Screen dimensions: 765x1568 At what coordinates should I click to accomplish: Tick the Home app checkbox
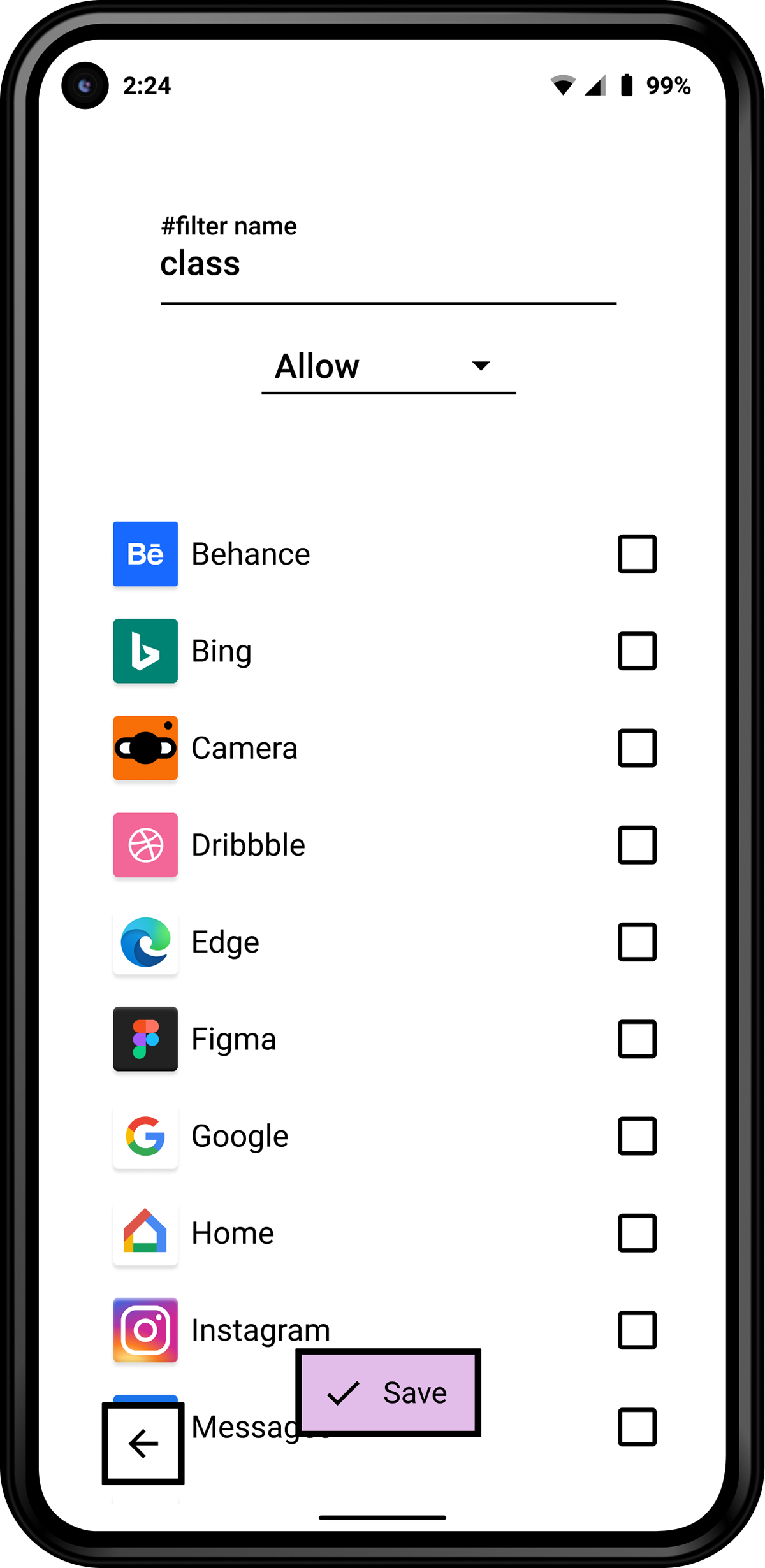pos(637,1233)
